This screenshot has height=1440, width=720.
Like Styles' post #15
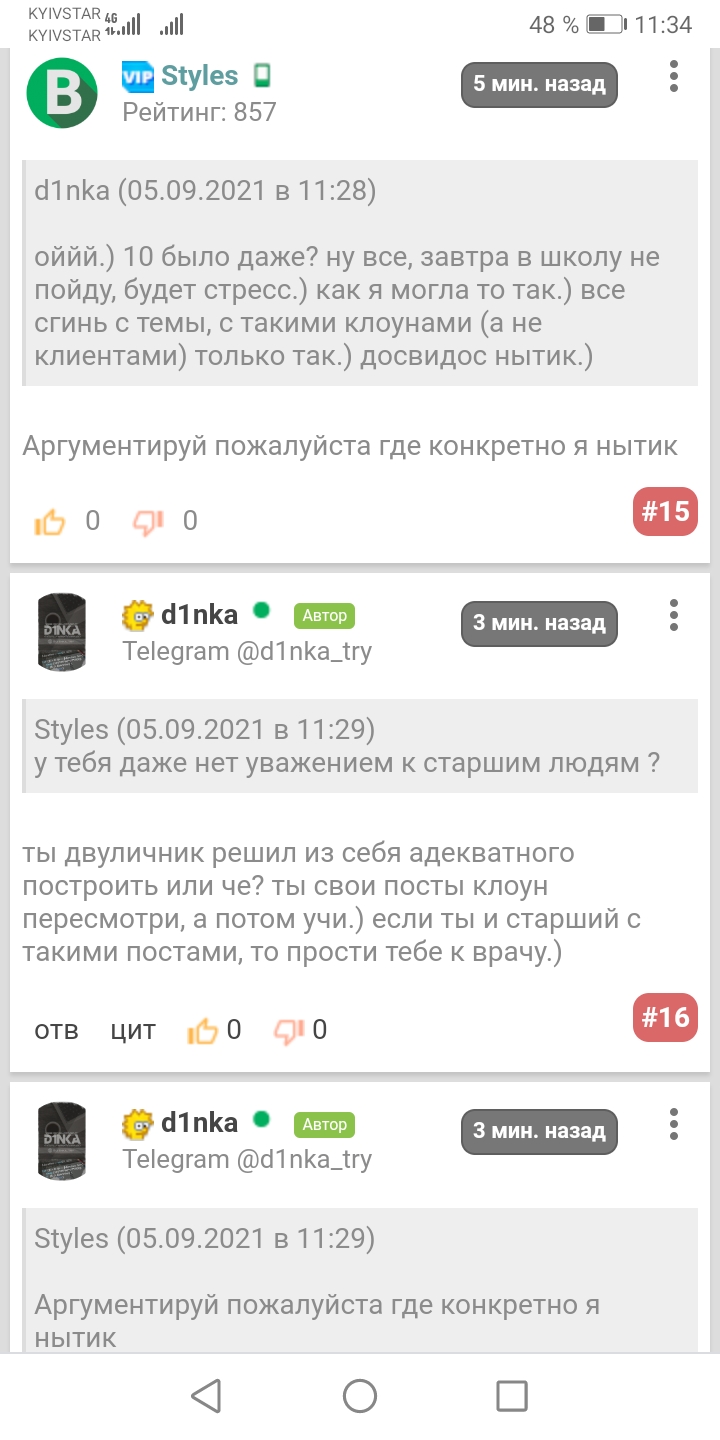50,521
